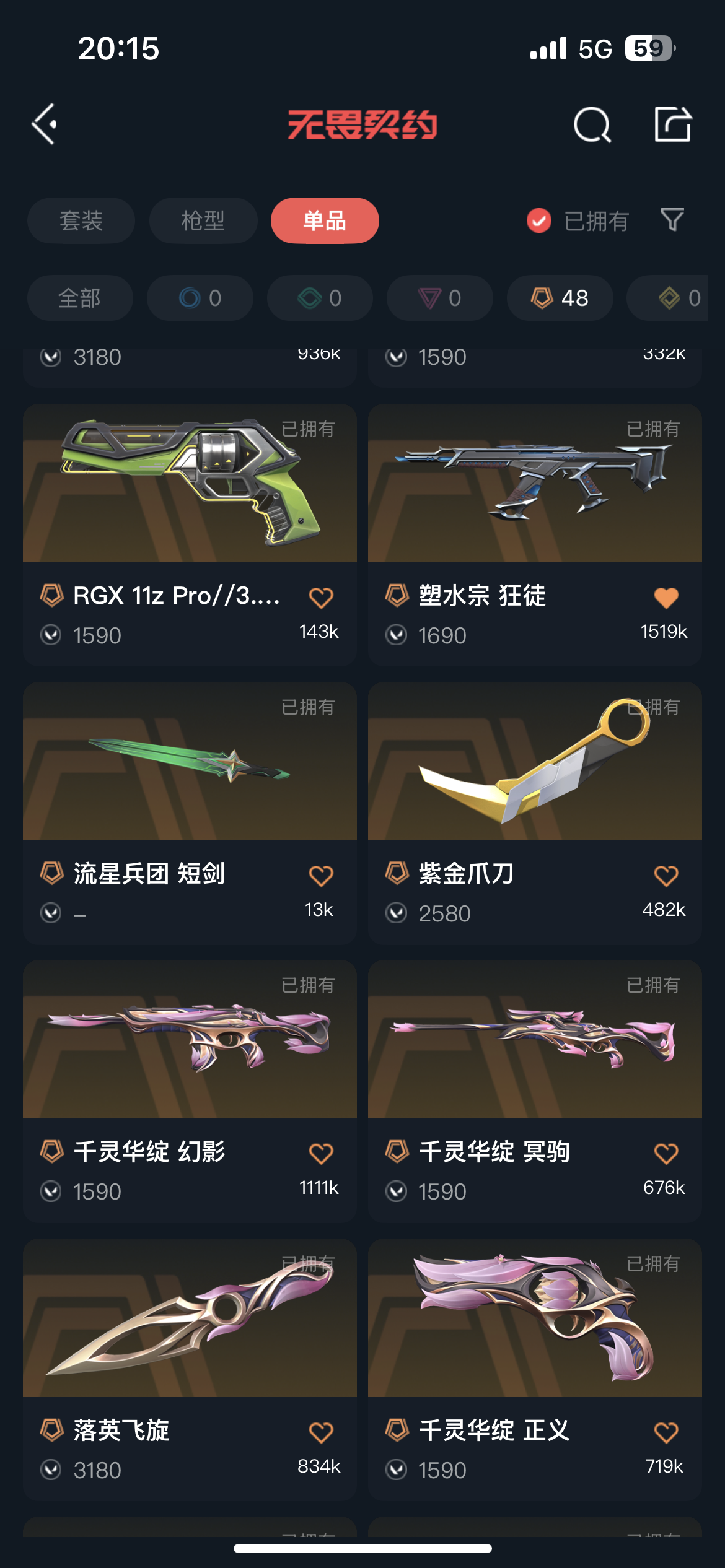Screen dimensions: 725x1568
Task: Switch to the 套装 tab
Action: 81,220
